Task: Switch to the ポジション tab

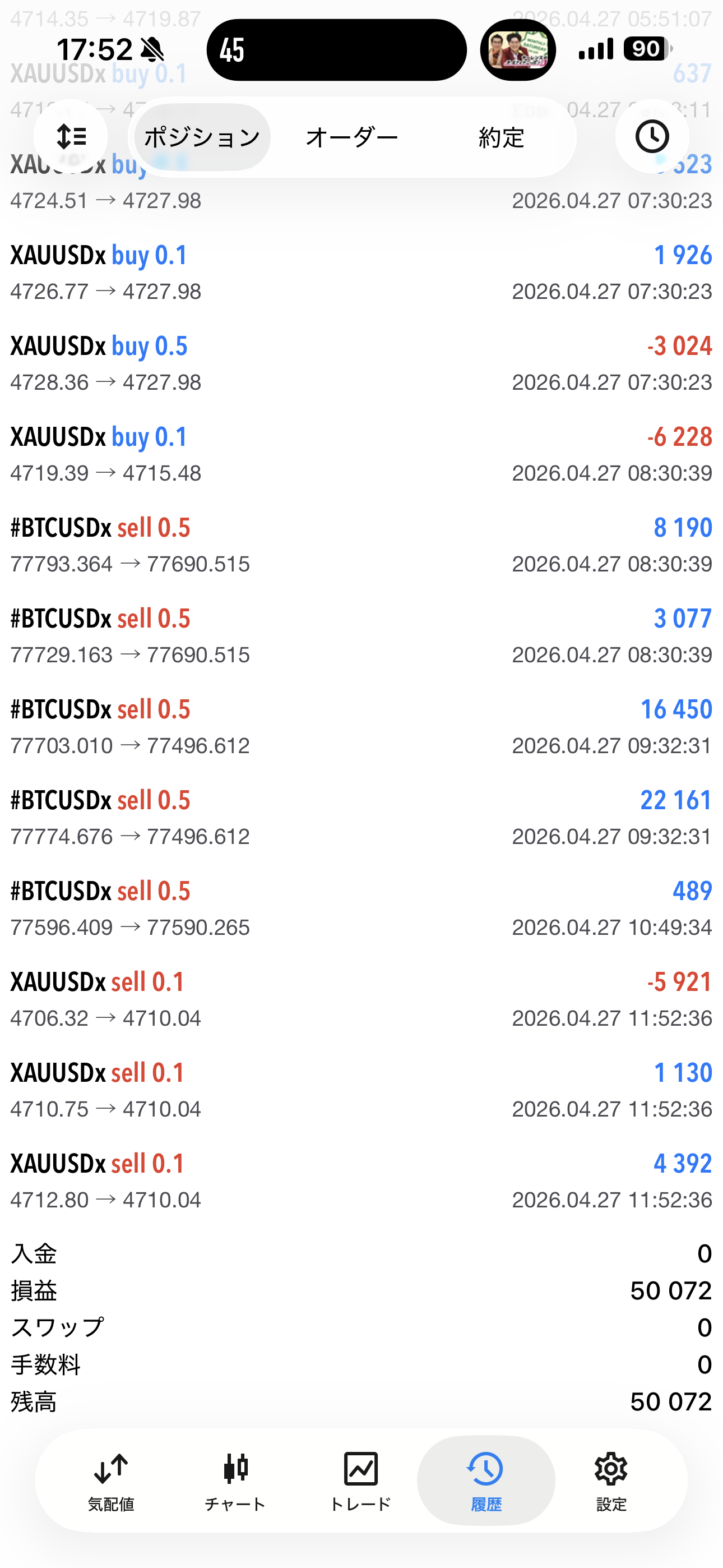Action: pos(202,137)
